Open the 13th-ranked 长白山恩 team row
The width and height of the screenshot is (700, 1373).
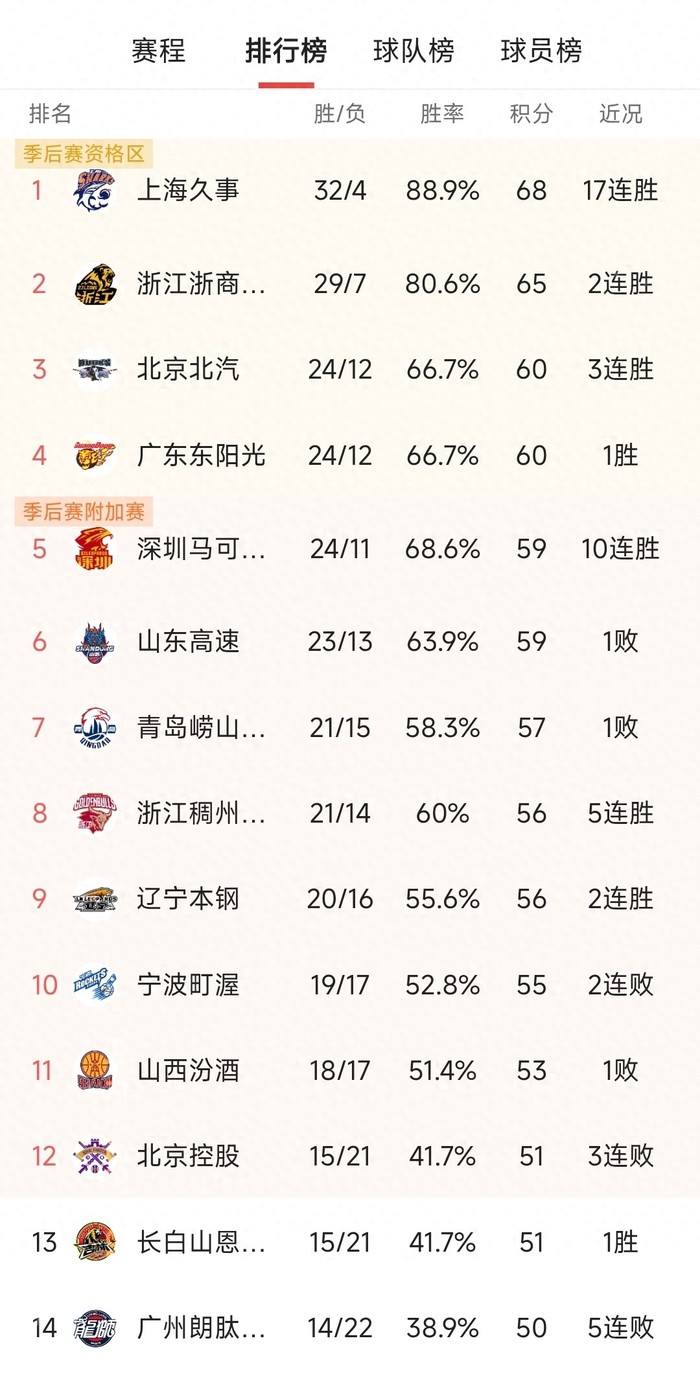coord(201,1243)
